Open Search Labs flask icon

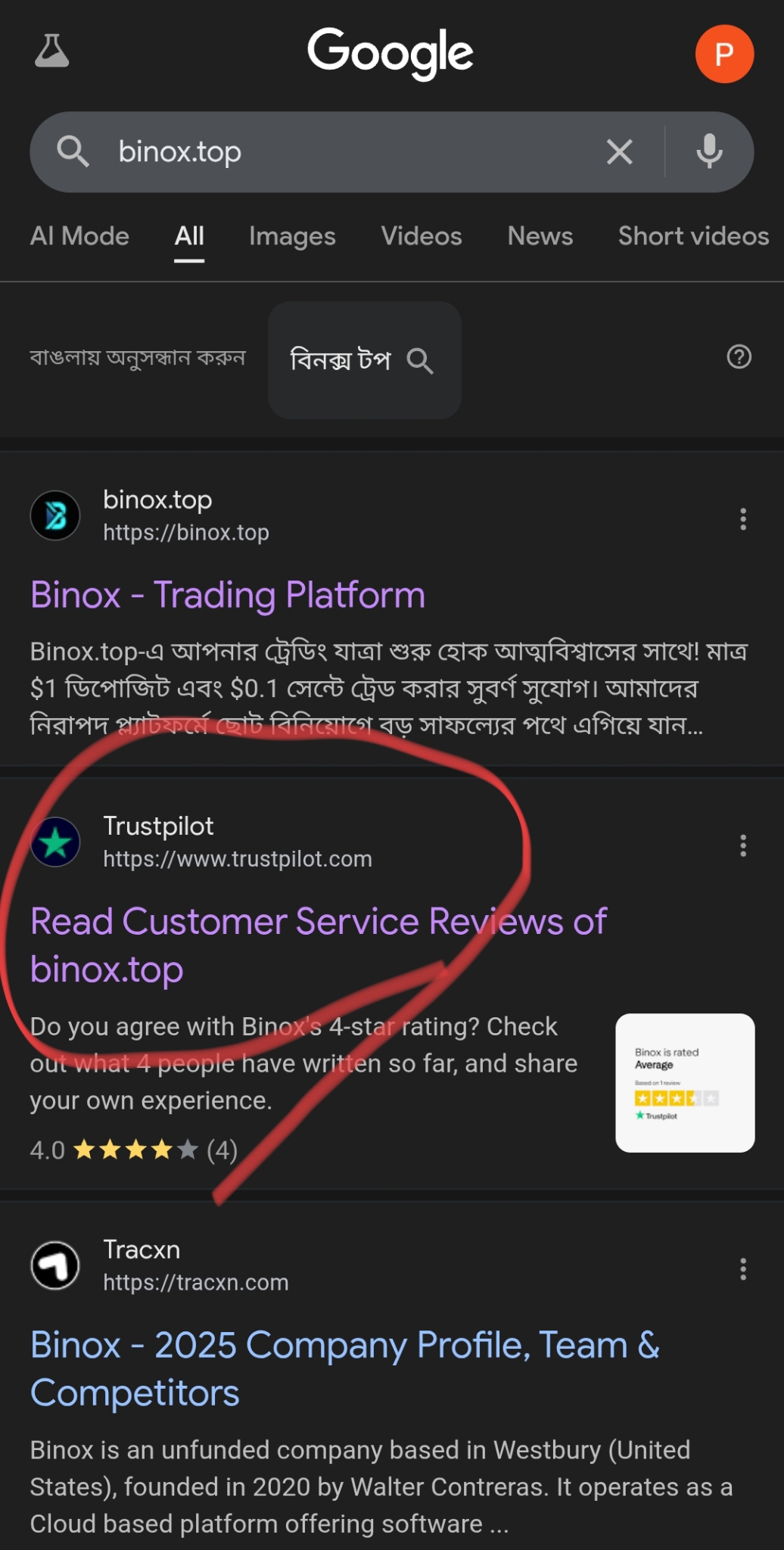tap(51, 51)
